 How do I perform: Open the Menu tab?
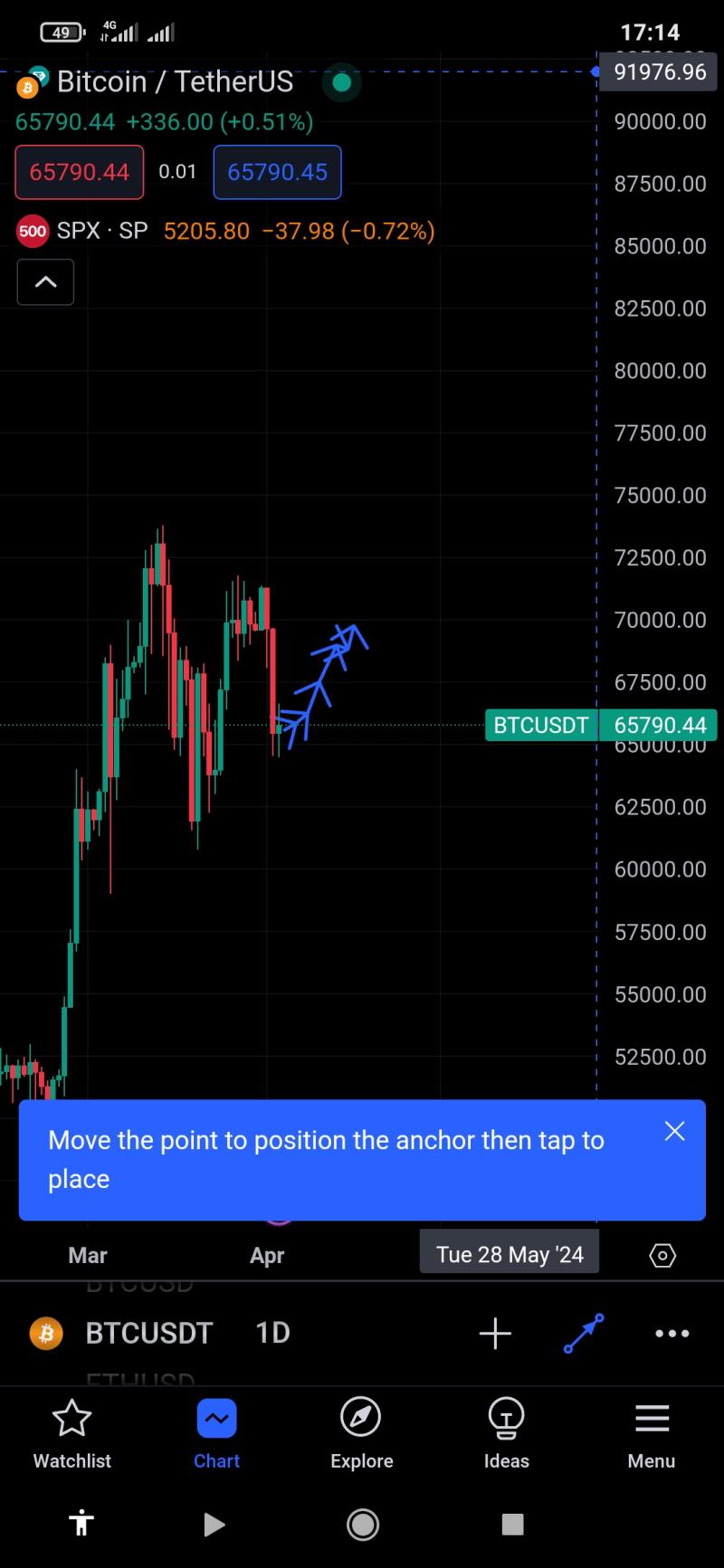tap(652, 1434)
